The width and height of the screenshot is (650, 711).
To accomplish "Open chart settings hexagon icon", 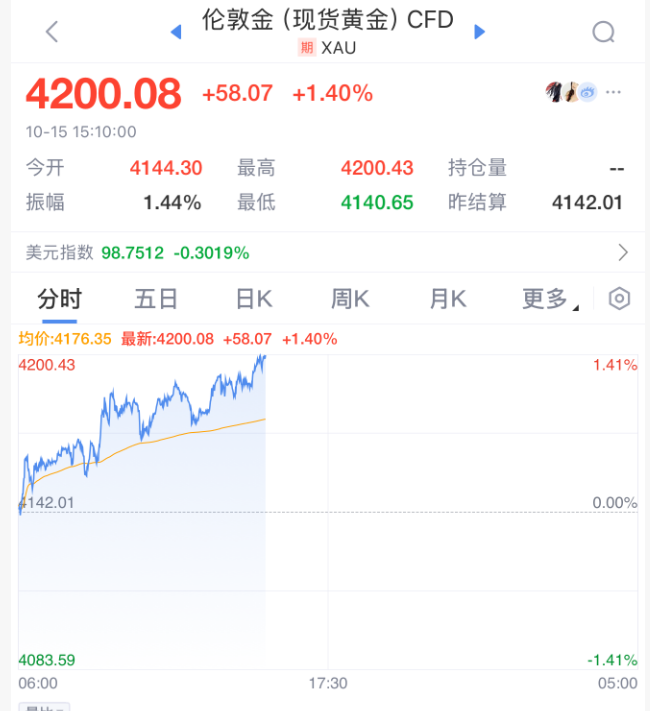I will (x=620, y=298).
